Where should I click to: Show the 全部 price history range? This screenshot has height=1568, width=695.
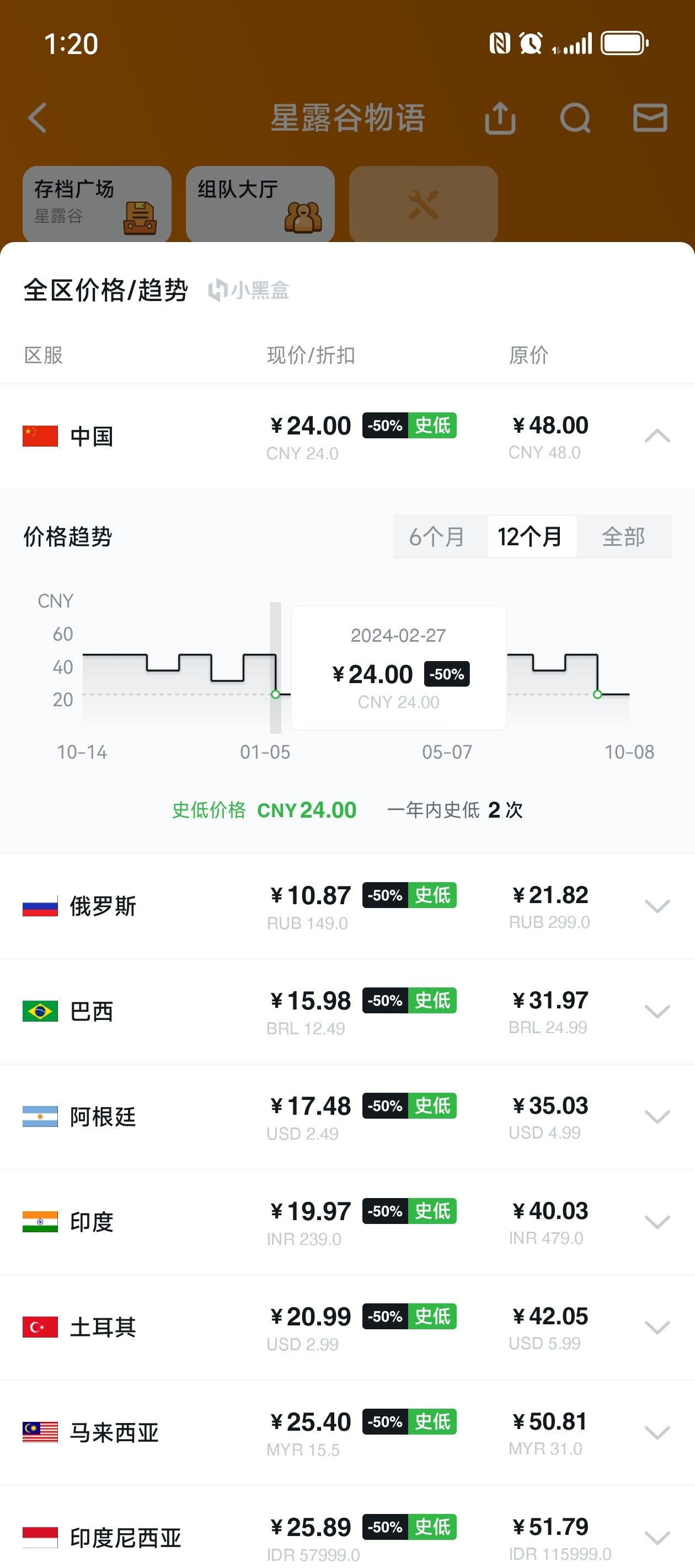623,536
